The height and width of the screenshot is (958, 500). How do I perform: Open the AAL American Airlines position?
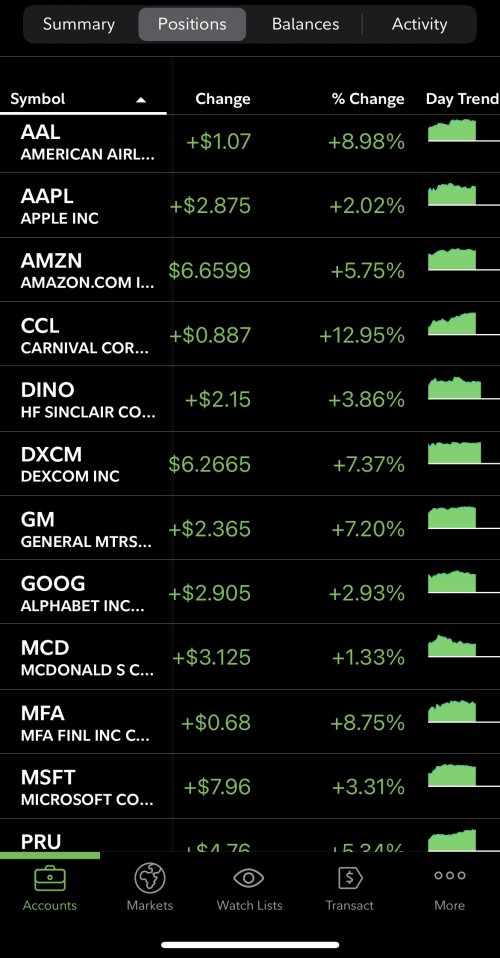(x=250, y=142)
